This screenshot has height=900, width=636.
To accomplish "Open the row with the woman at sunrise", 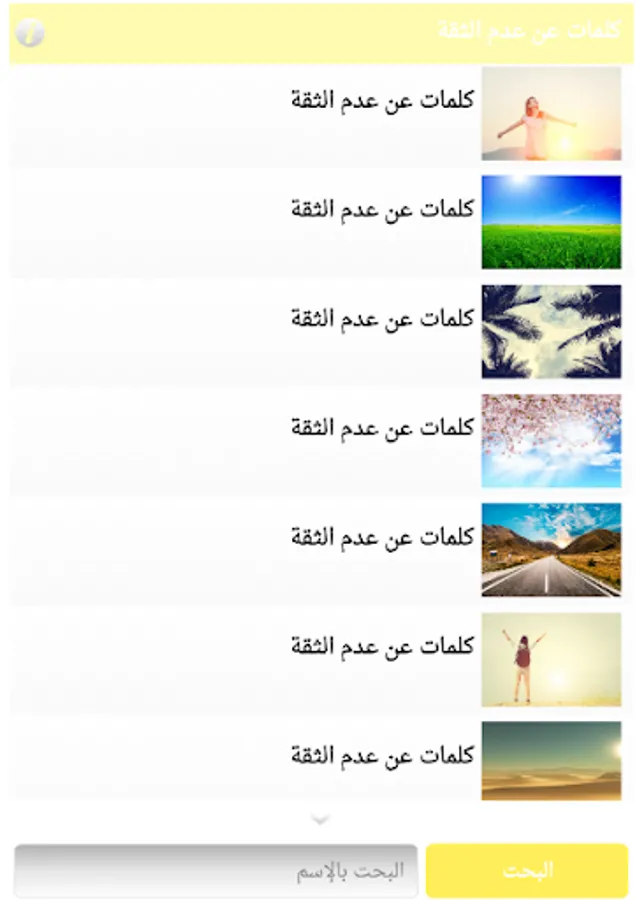I will (321, 115).
